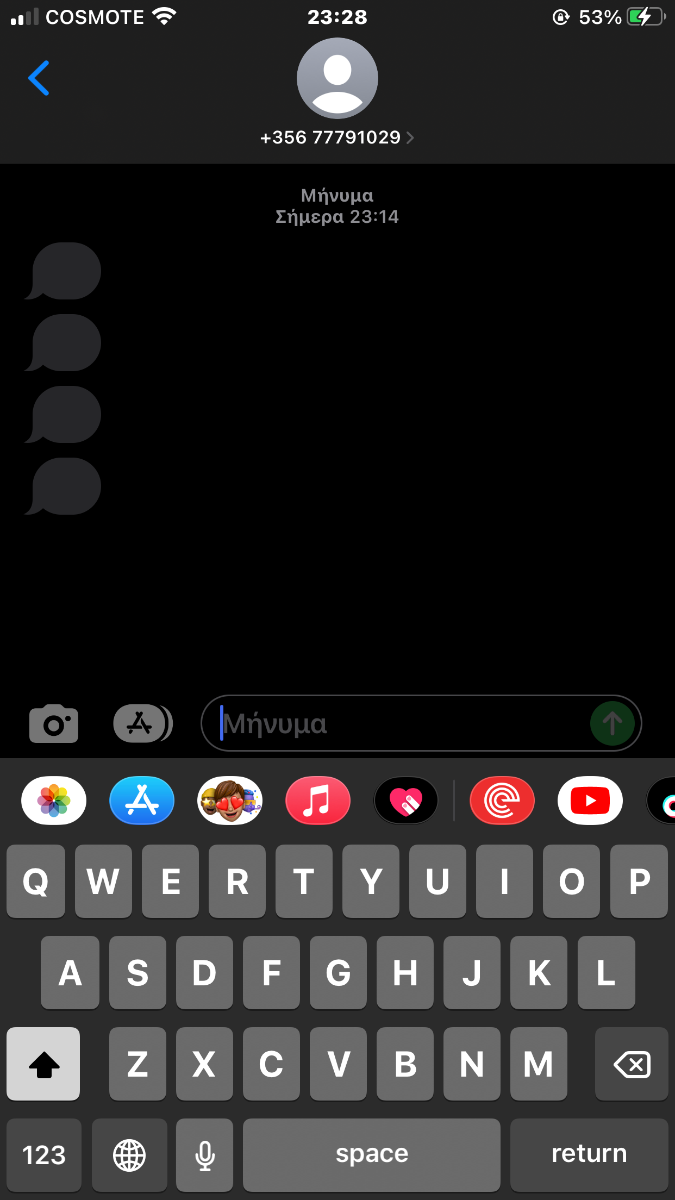Open Digital Touch with the heart icon
Screen dimensions: 675x1200
[406, 800]
